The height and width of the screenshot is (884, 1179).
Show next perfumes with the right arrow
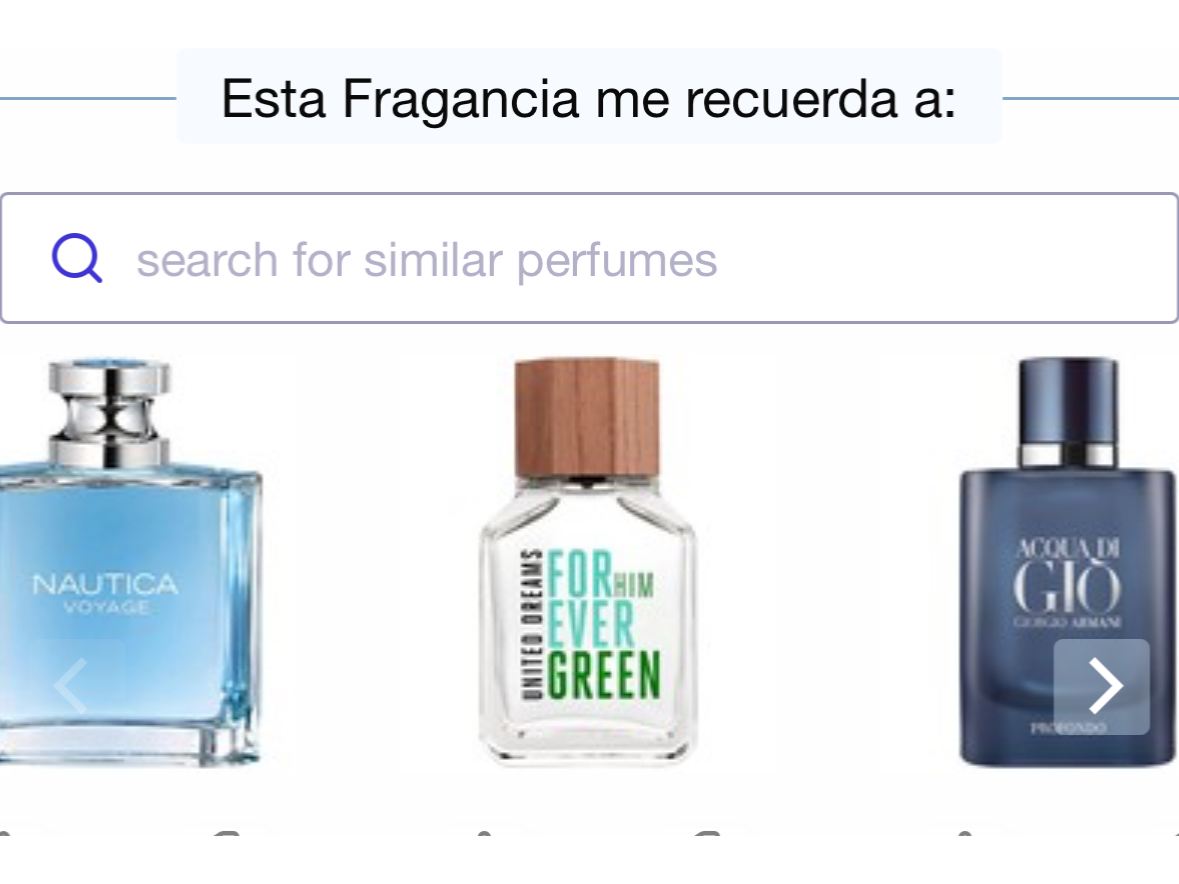pos(1101,686)
